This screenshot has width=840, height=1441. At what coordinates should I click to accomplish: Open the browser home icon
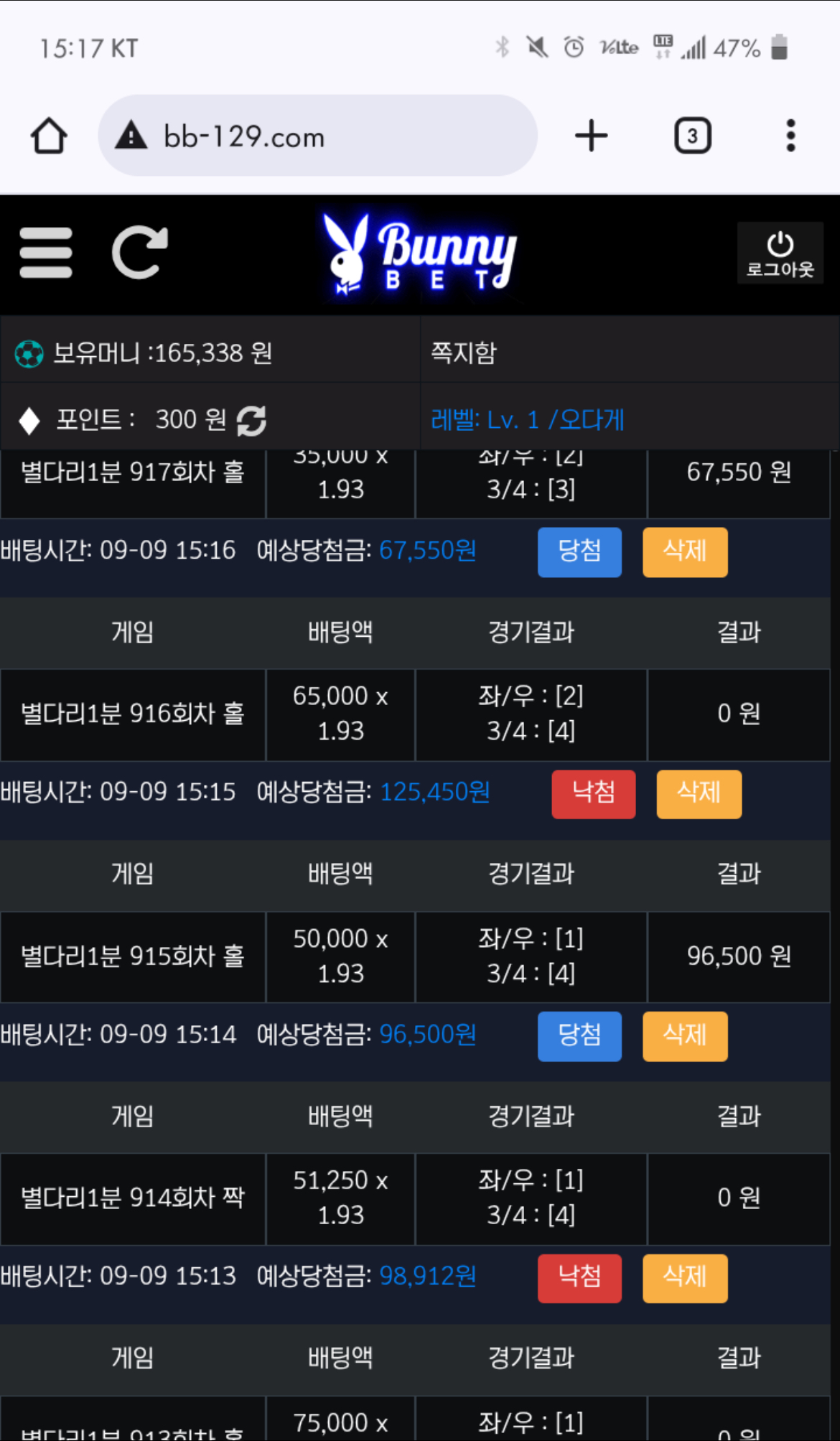tap(47, 135)
